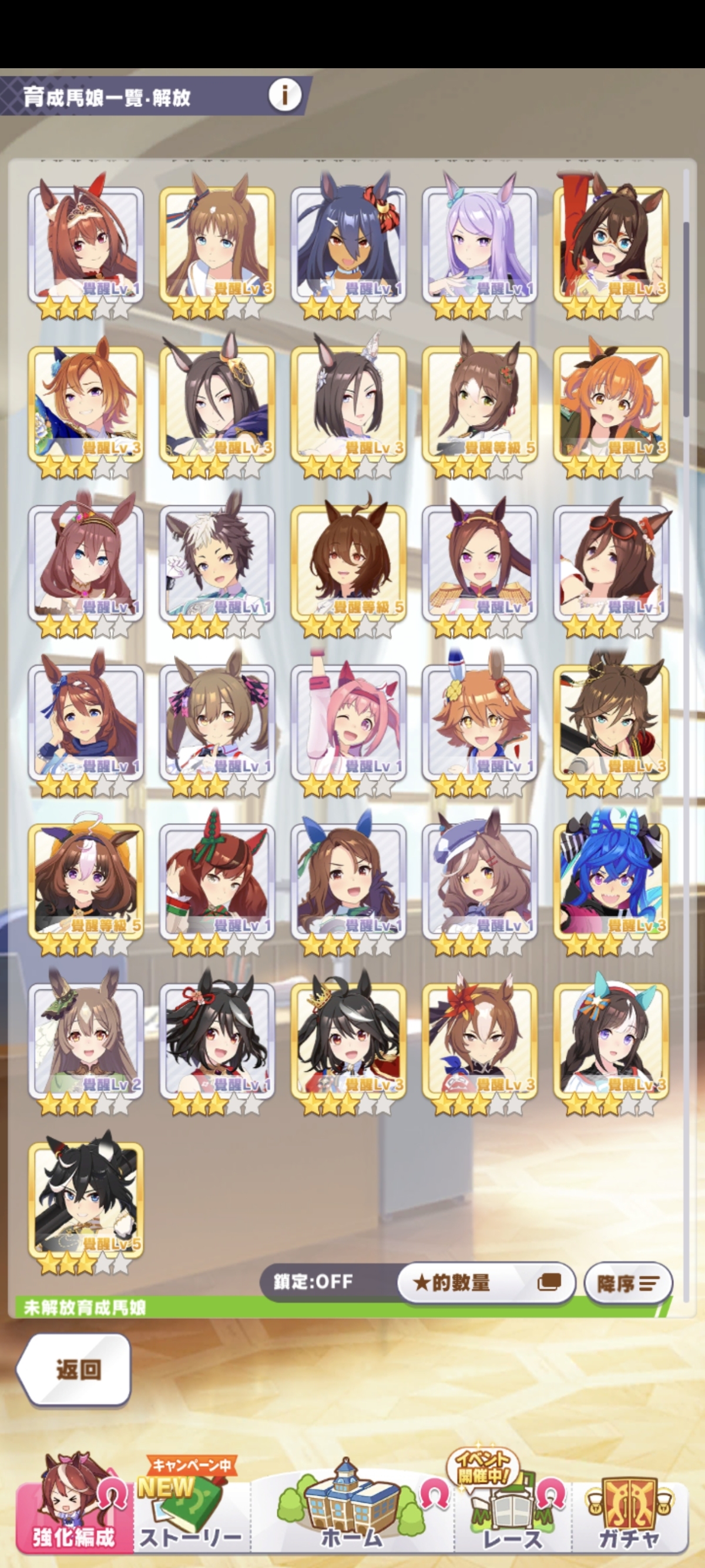Tap the 返回 back button
705x1568 pixels.
pyautogui.click(x=73, y=1369)
